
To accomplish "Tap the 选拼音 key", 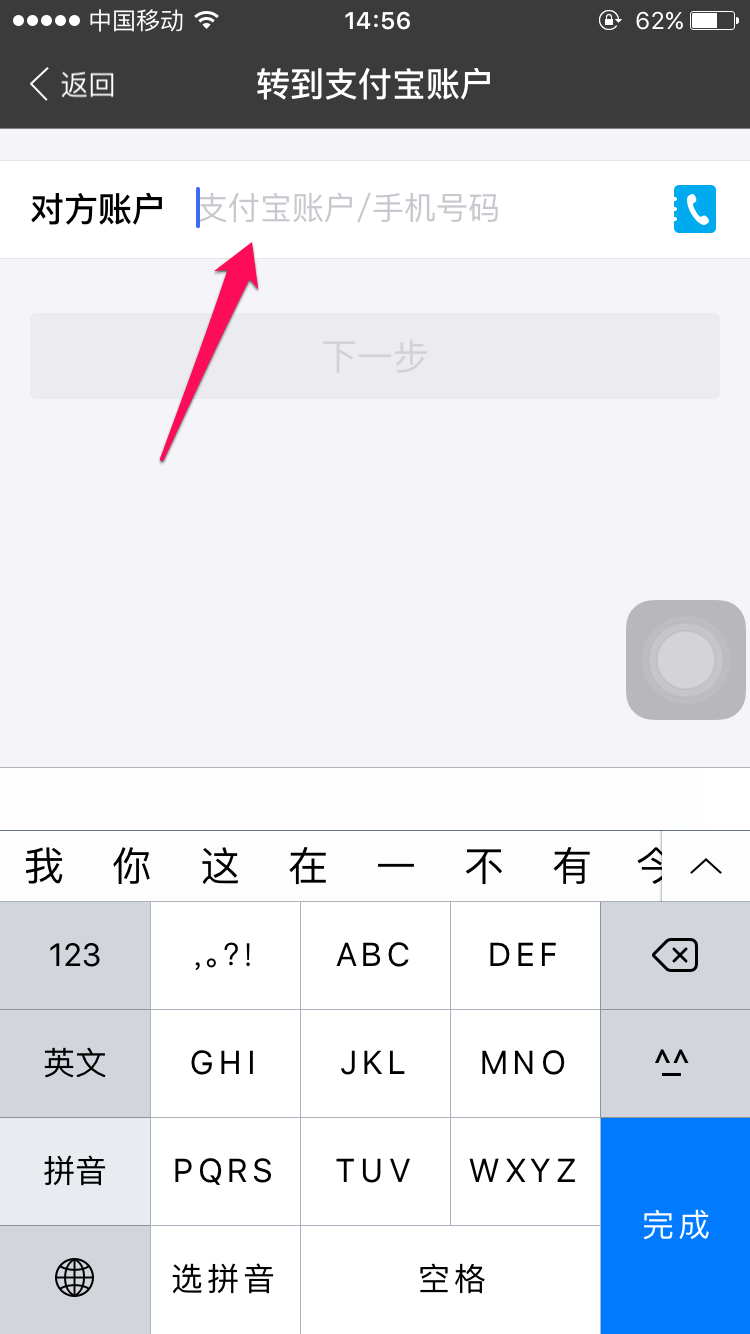I will click(x=225, y=1279).
